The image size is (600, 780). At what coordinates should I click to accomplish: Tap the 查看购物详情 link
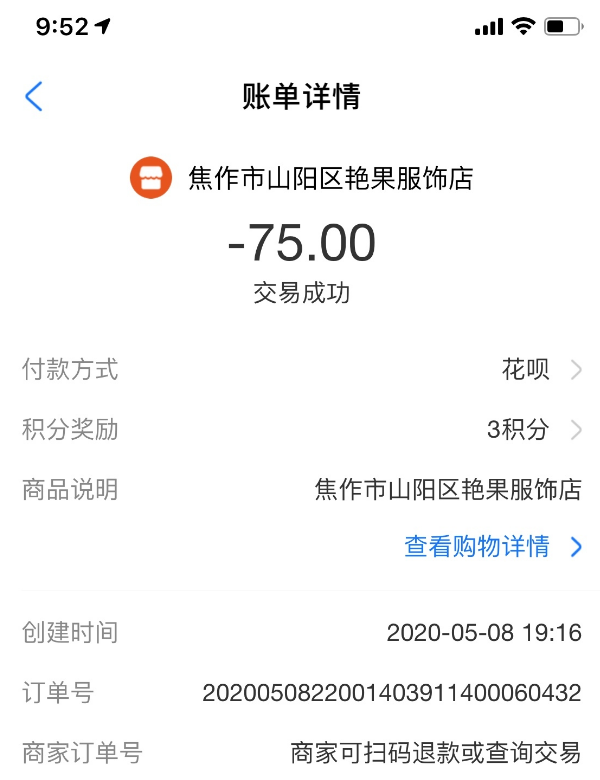click(x=478, y=547)
